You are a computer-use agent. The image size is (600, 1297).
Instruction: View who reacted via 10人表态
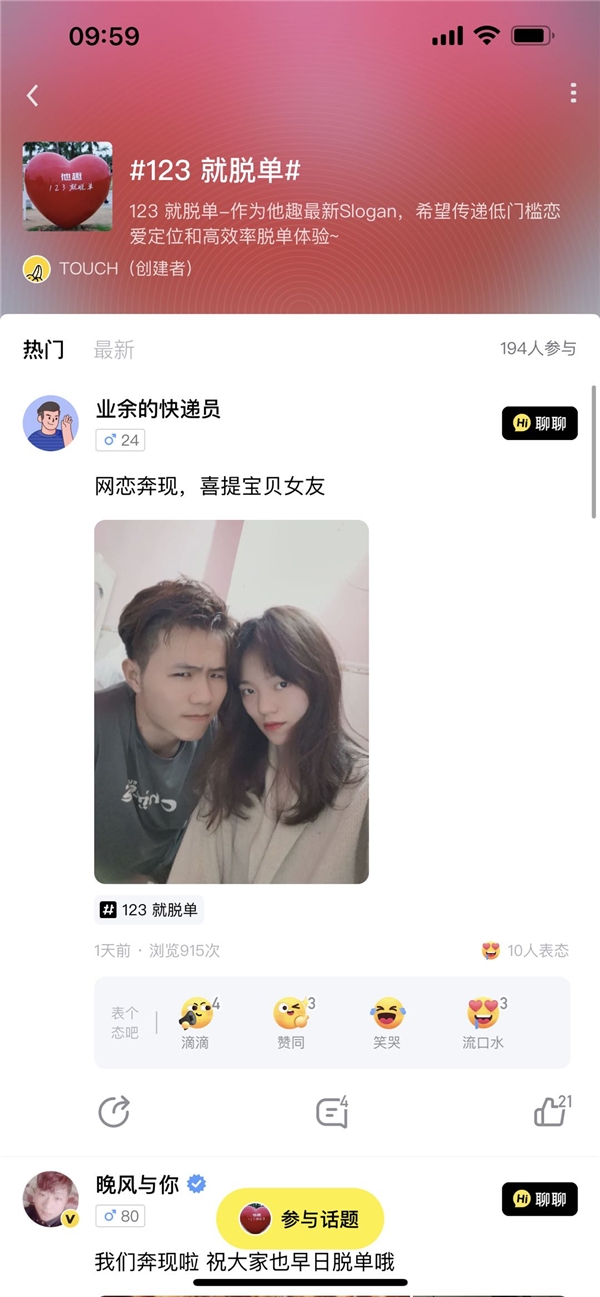click(x=525, y=950)
